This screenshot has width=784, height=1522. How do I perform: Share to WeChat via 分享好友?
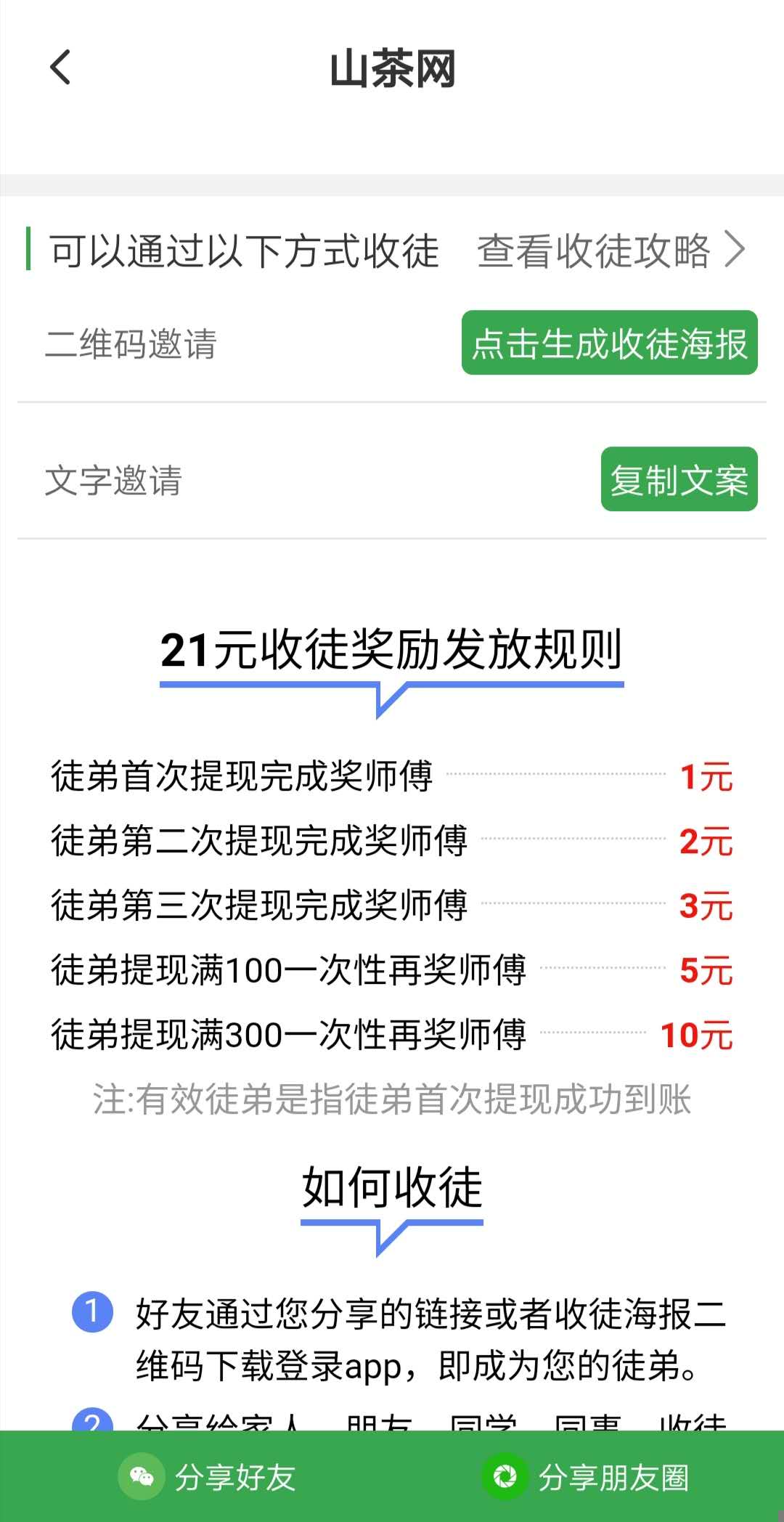coord(208,1477)
